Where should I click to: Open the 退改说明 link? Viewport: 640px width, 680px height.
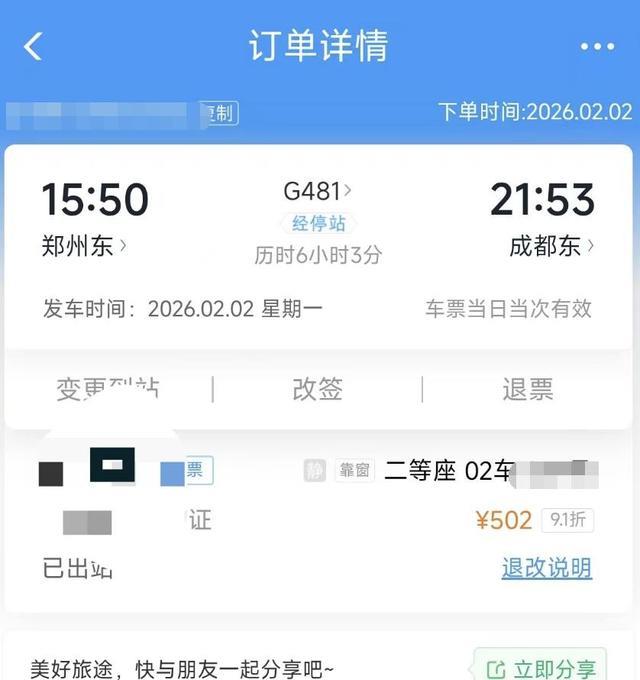(546, 568)
